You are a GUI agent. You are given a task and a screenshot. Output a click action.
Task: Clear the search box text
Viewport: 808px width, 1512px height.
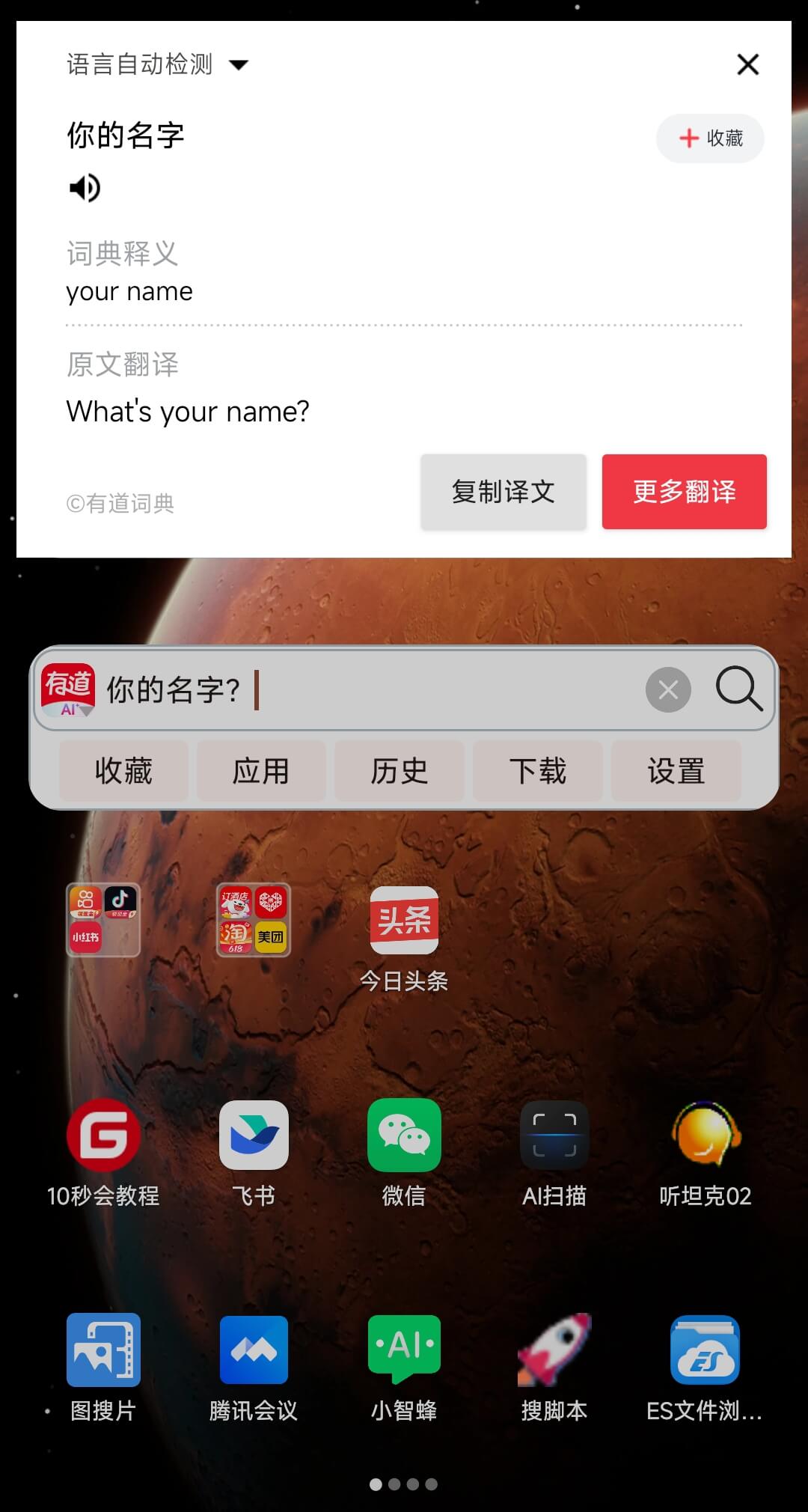coord(668,689)
